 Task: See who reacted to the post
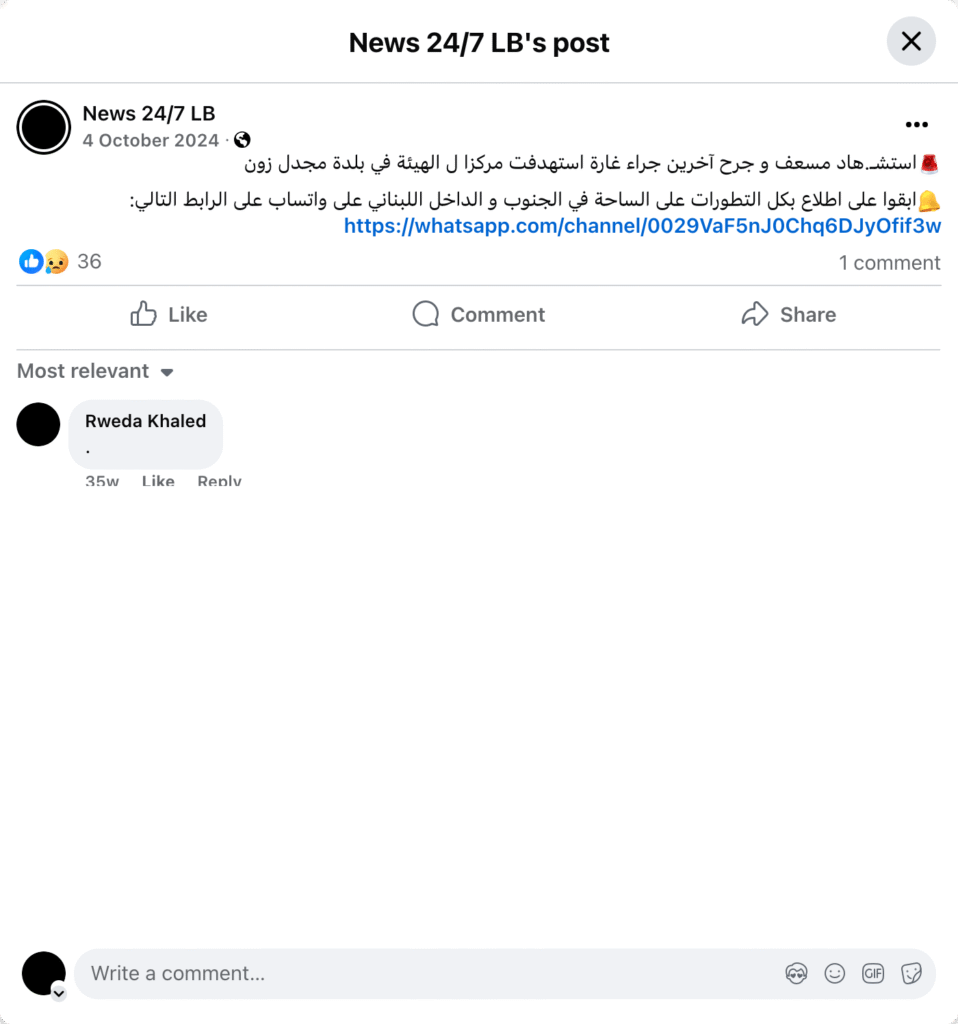60,262
